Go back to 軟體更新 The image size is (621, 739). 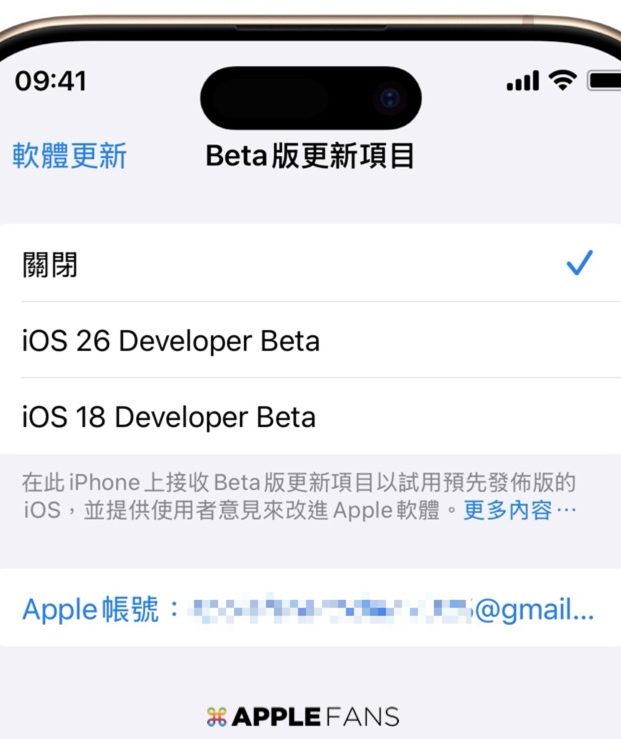(x=69, y=157)
